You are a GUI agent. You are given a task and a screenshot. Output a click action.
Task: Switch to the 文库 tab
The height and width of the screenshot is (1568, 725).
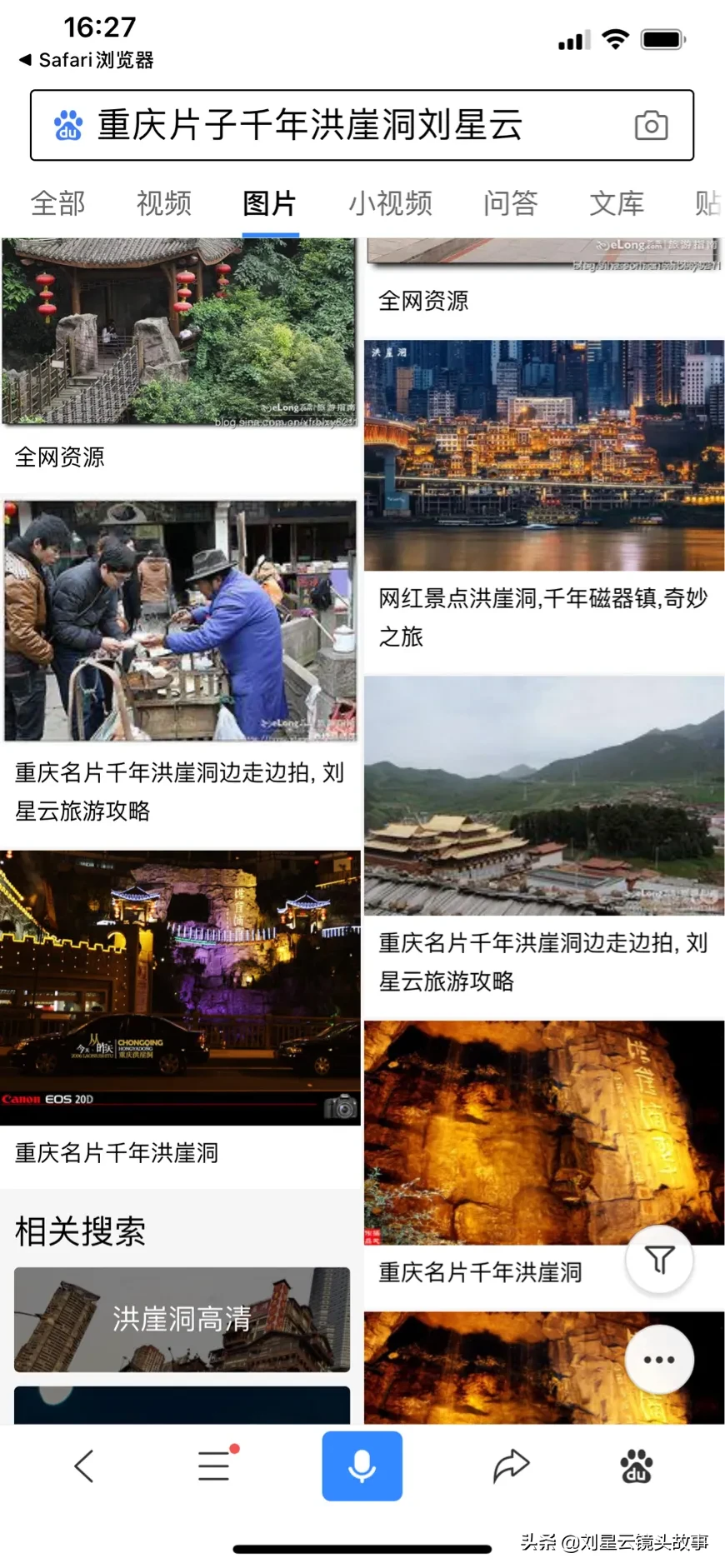pyautogui.click(x=616, y=203)
